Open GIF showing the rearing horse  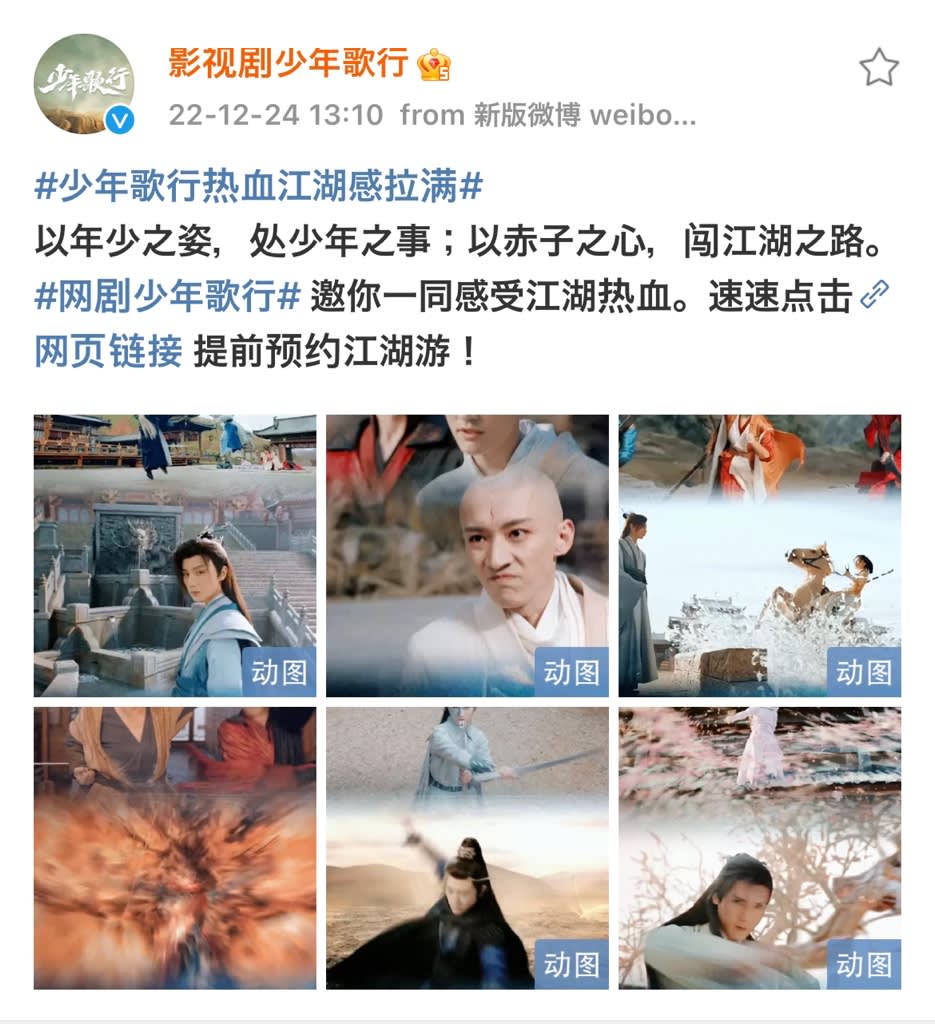pyautogui.click(x=759, y=555)
